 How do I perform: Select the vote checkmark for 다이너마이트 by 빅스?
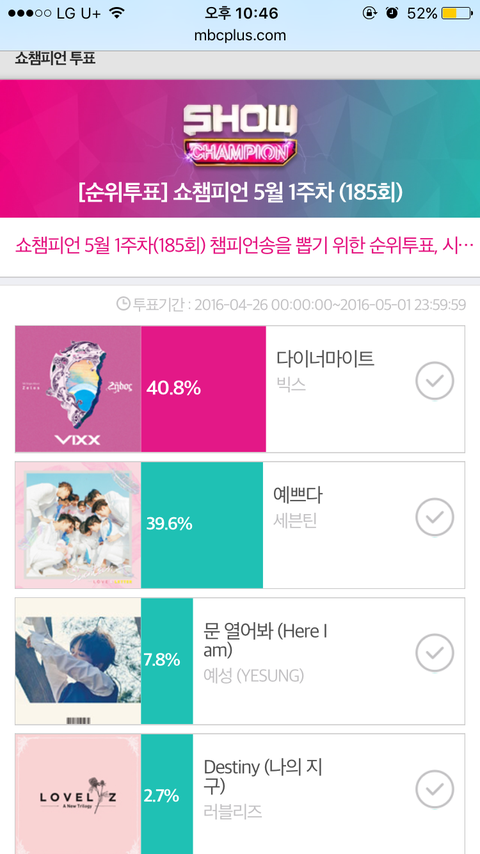[434, 381]
